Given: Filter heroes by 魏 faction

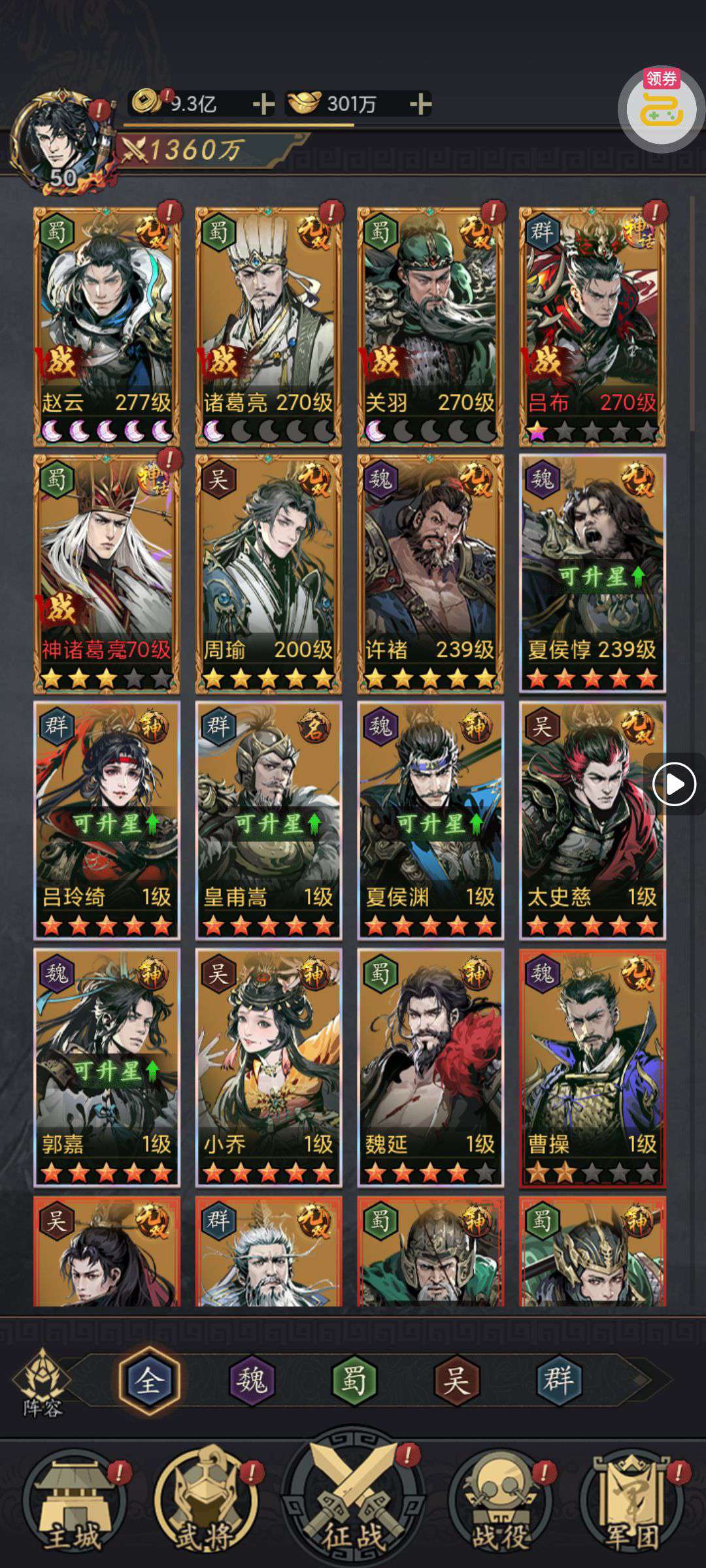Looking at the screenshot, I should (x=252, y=1380).
